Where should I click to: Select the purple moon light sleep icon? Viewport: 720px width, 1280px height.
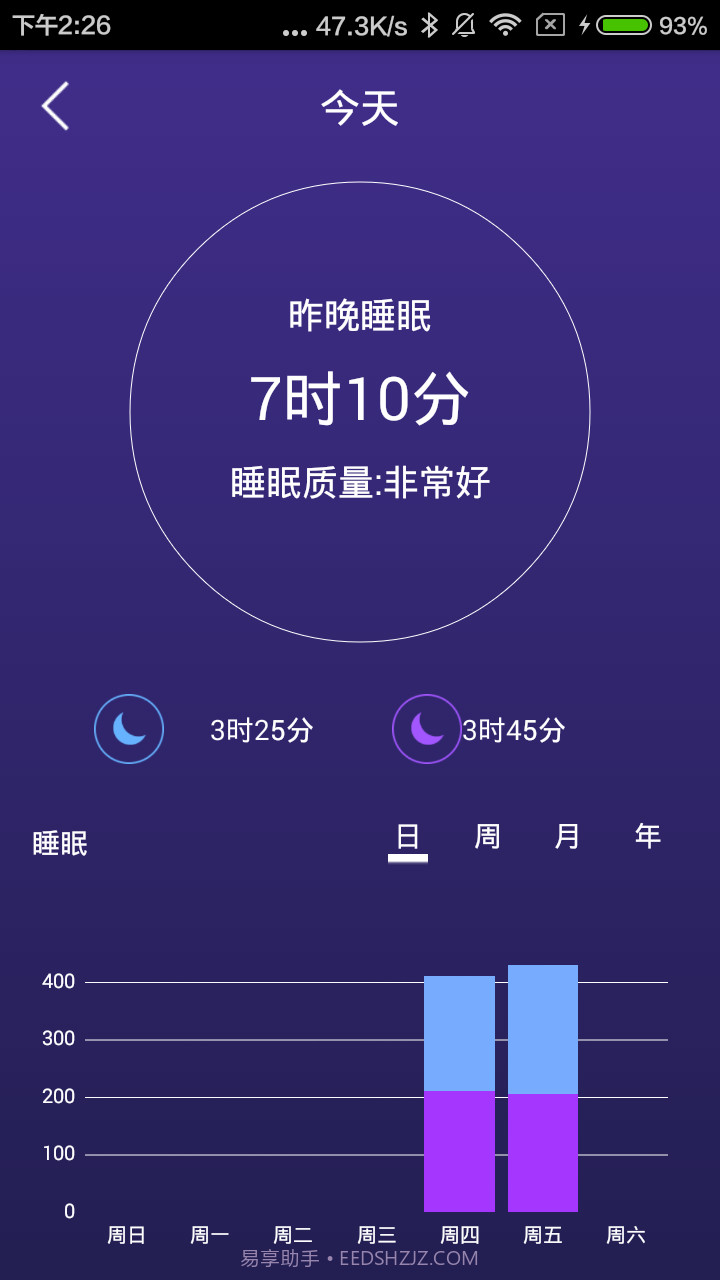click(x=427, y=729)
